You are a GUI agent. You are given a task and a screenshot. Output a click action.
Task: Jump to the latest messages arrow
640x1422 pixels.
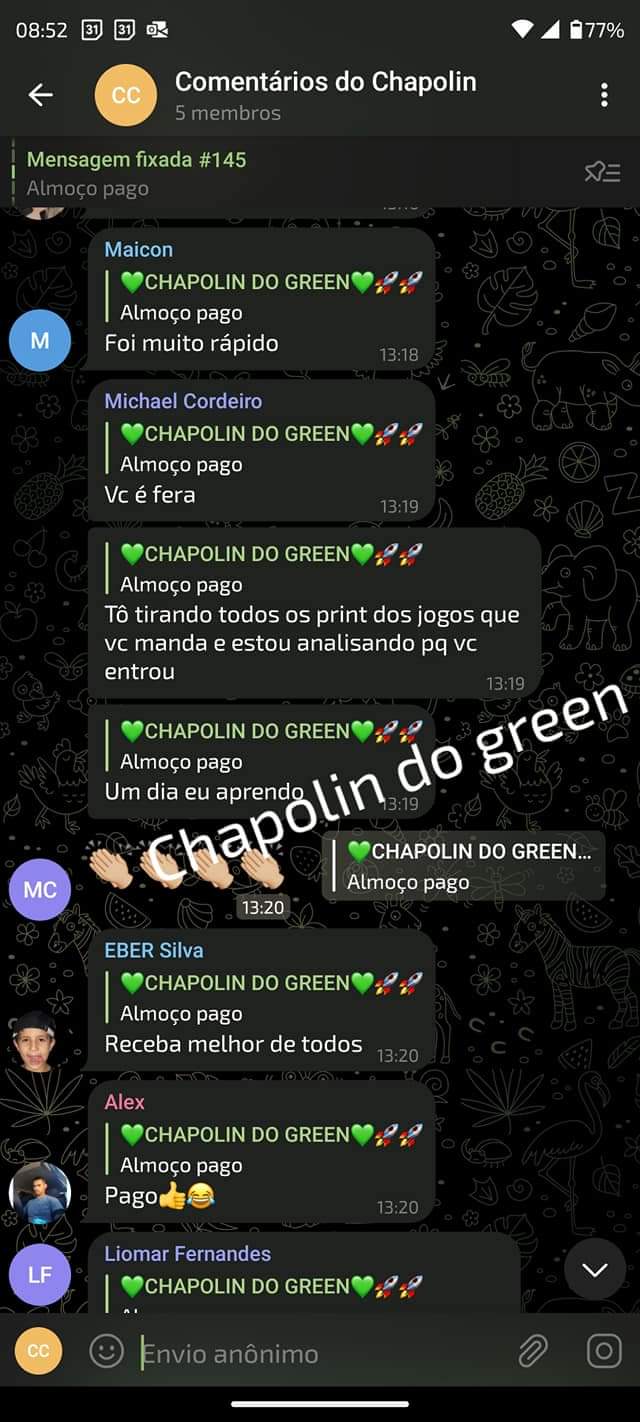click(595, 1270)
